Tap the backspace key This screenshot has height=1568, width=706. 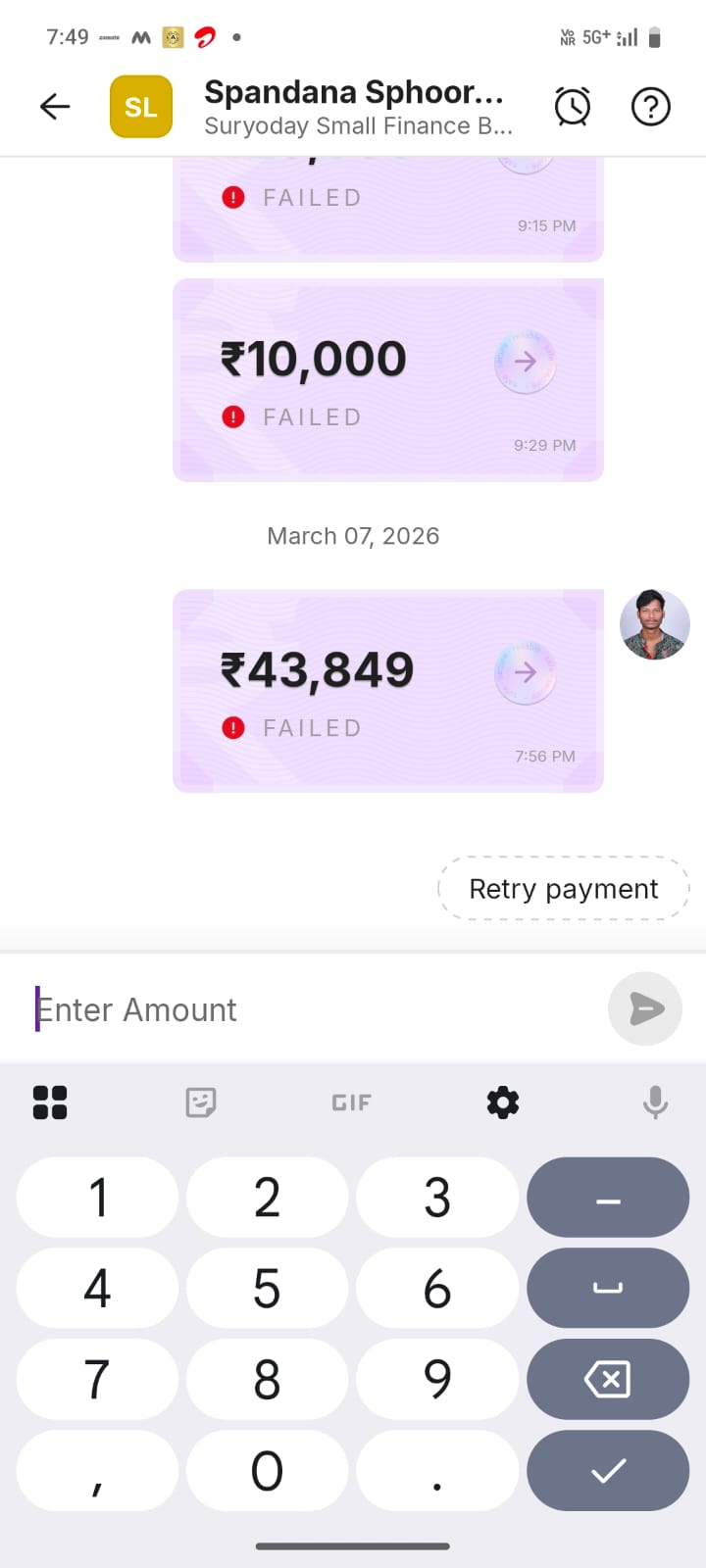click(x=608, y=1380)
